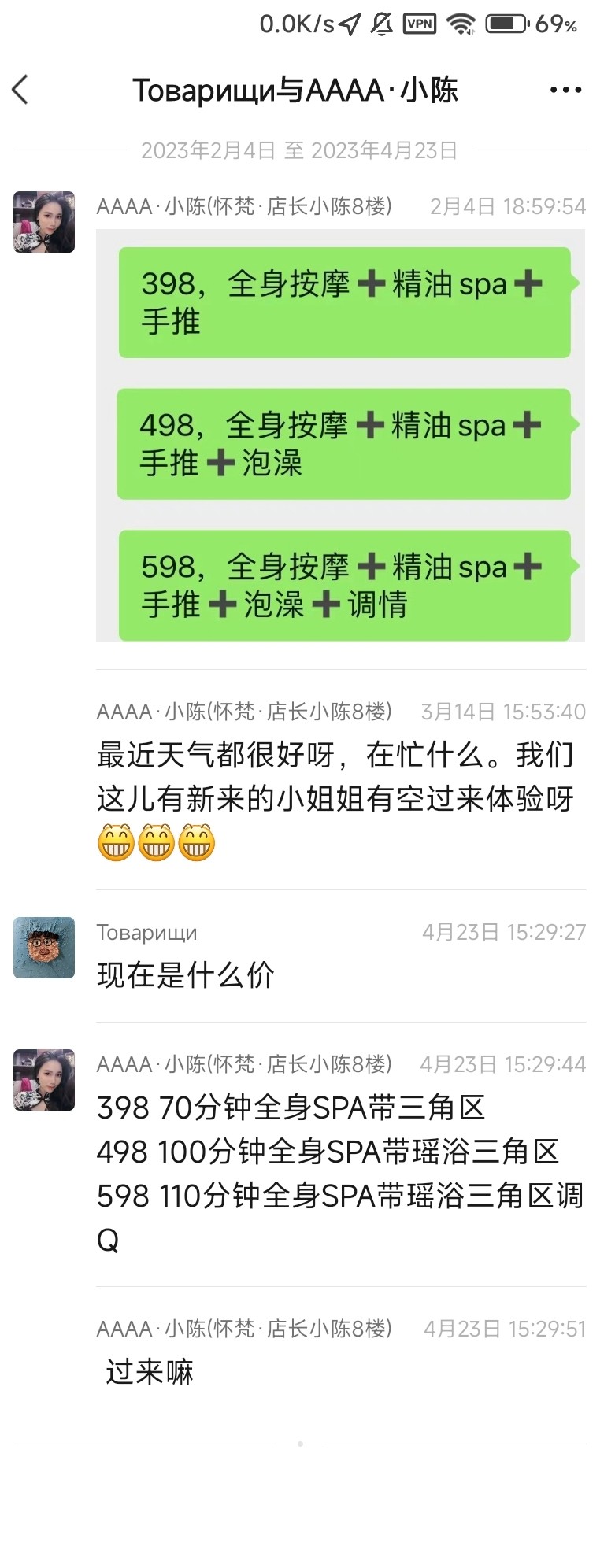615x1568 pixels.
Task: Tap the timestamp 4月23日 15:29:44
Action: [505, 1064]
